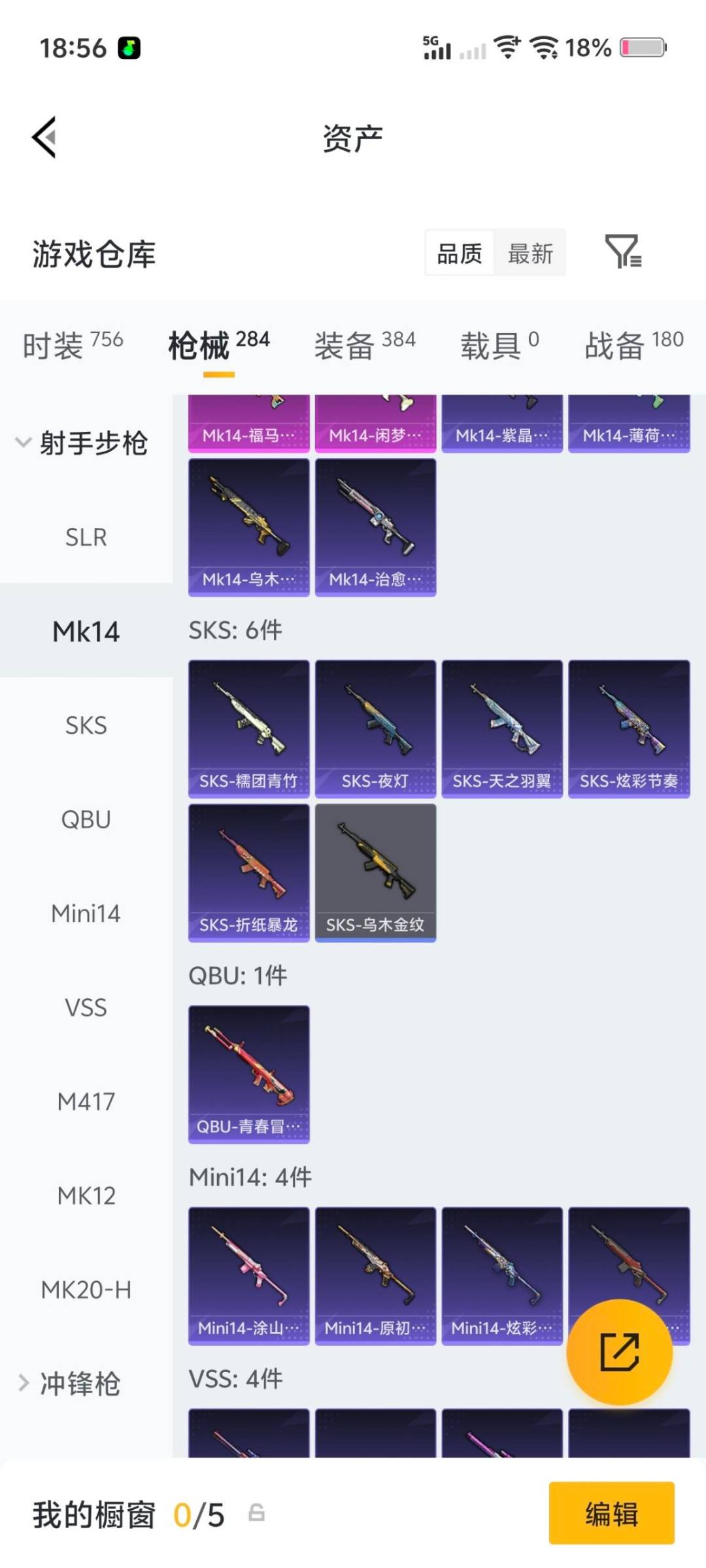Viewport: 706px width, 1568px height.
Task: Tap the back arrow to leave 资产 page
Action: (43, 137)
